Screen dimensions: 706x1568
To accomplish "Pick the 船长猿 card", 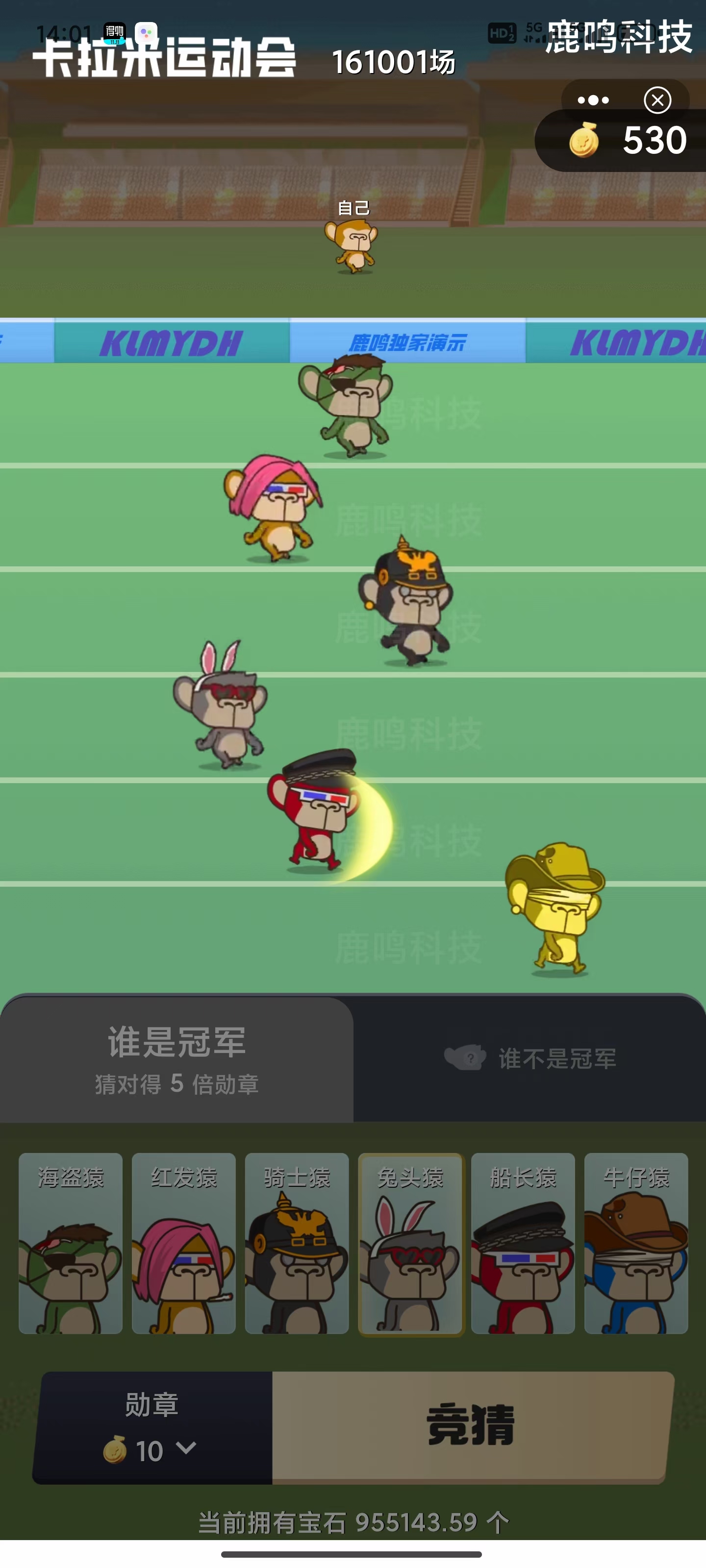I will 523,1243.
